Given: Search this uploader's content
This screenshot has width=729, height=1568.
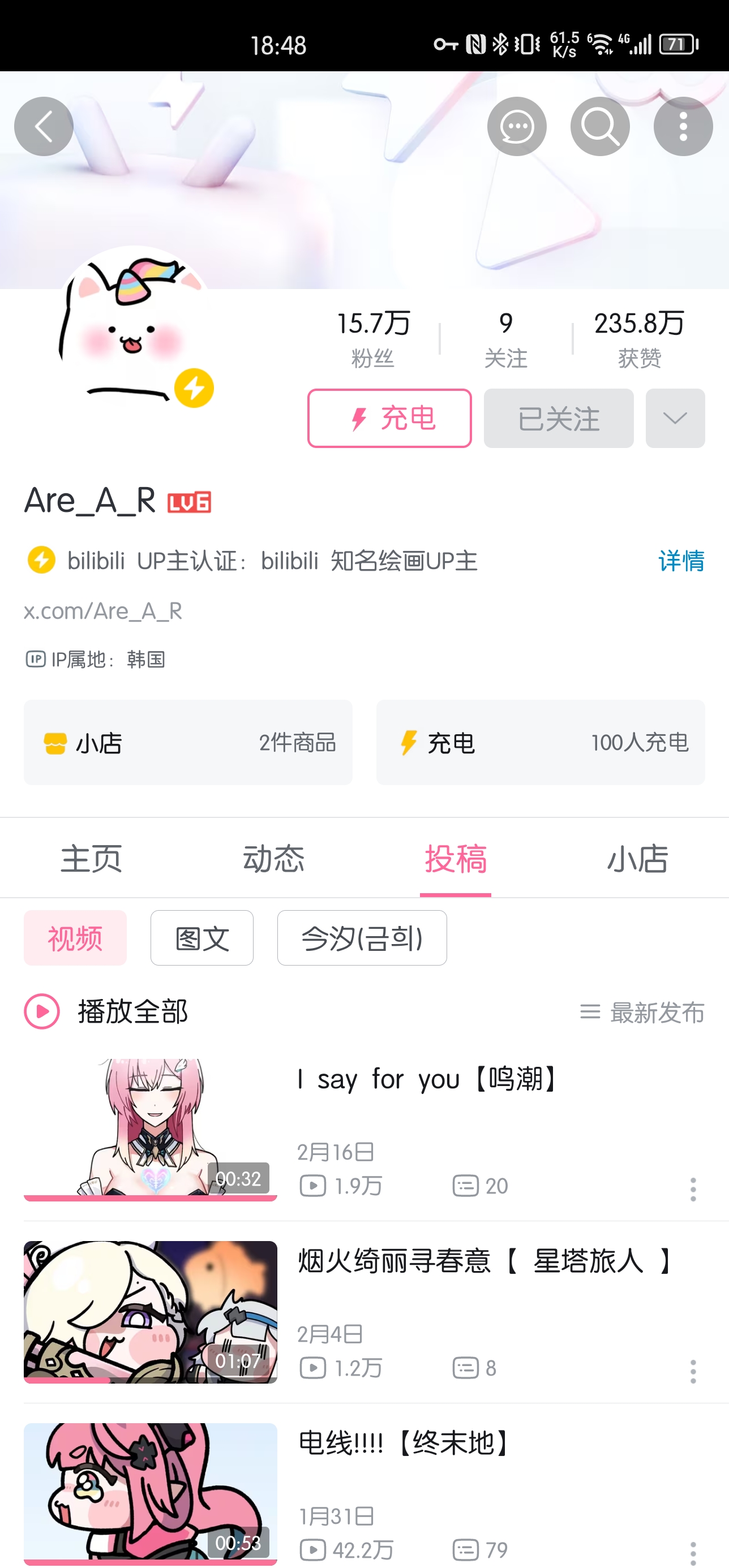Looking at the screenshot, I should (600, 127).
